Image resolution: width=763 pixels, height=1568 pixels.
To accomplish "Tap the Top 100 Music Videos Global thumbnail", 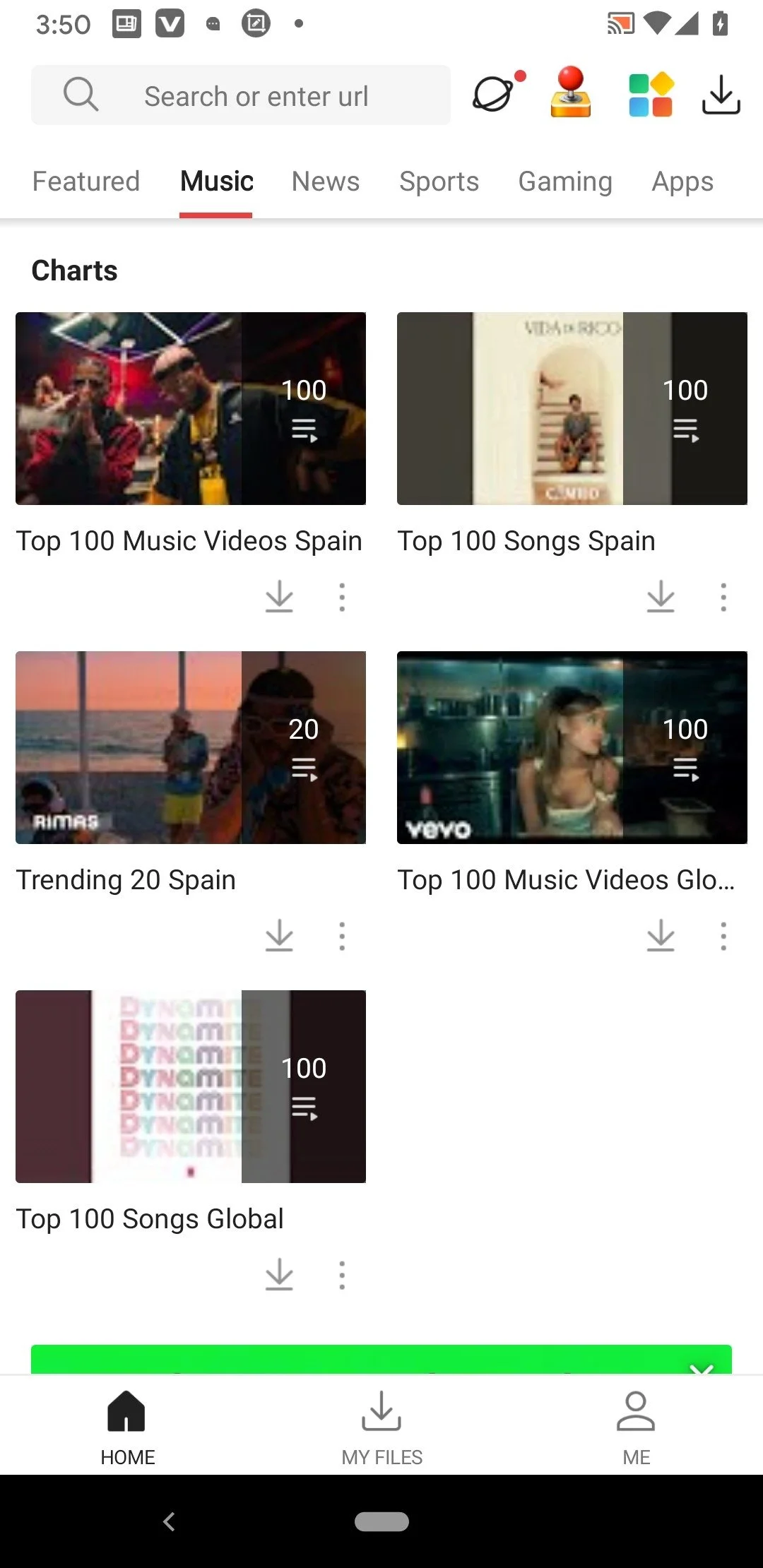I will tap(572, 750).
